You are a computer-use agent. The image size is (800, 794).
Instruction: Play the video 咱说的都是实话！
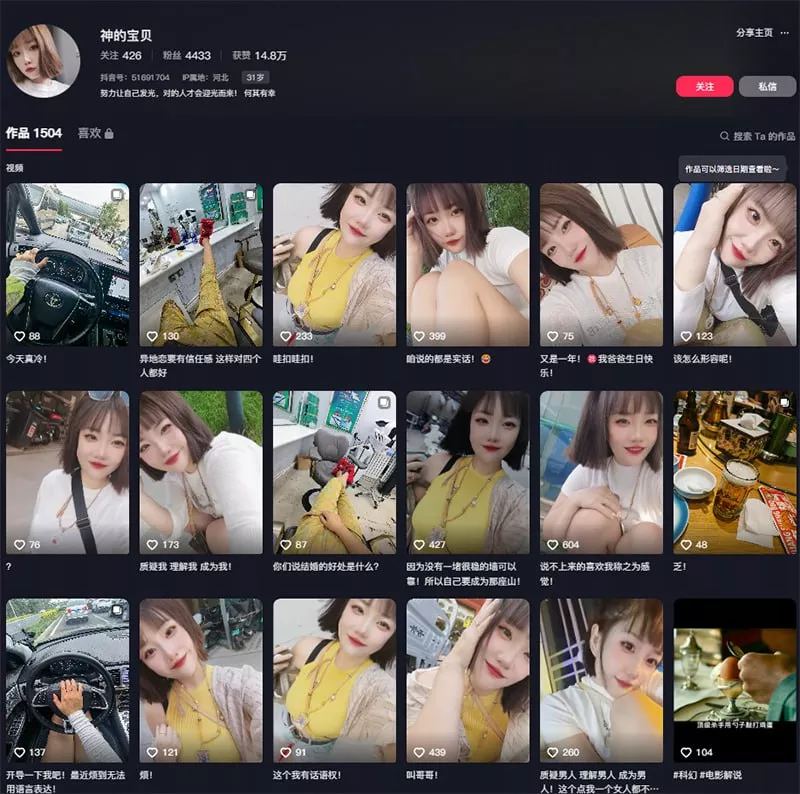point(467,265)
